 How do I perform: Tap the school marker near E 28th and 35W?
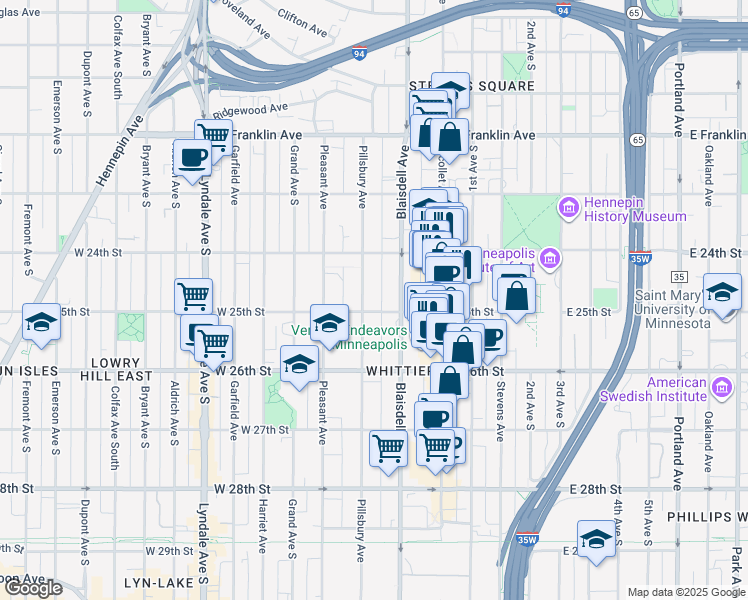[596, 539]
